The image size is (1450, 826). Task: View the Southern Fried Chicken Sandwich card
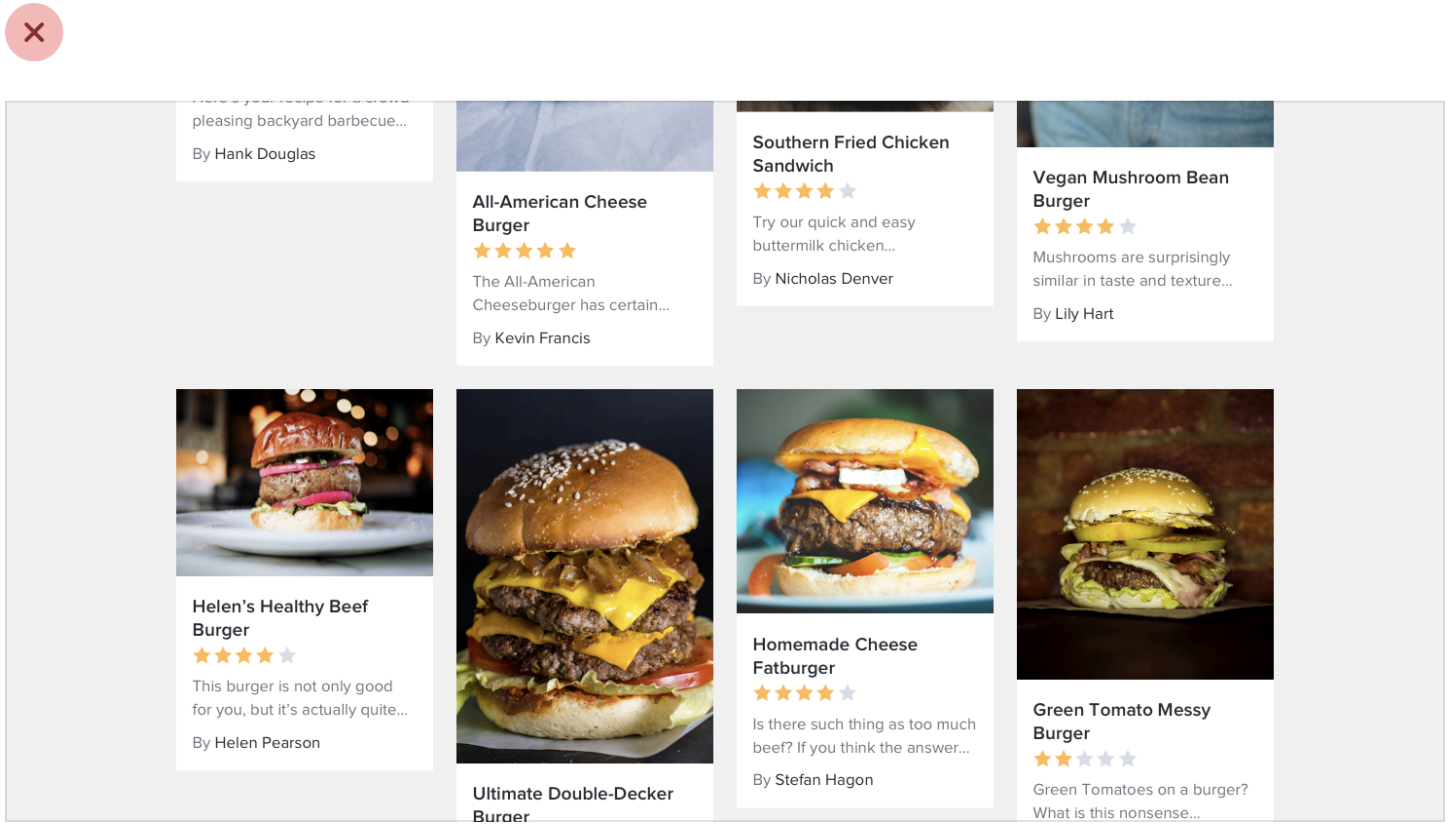(x=850, y=154)
